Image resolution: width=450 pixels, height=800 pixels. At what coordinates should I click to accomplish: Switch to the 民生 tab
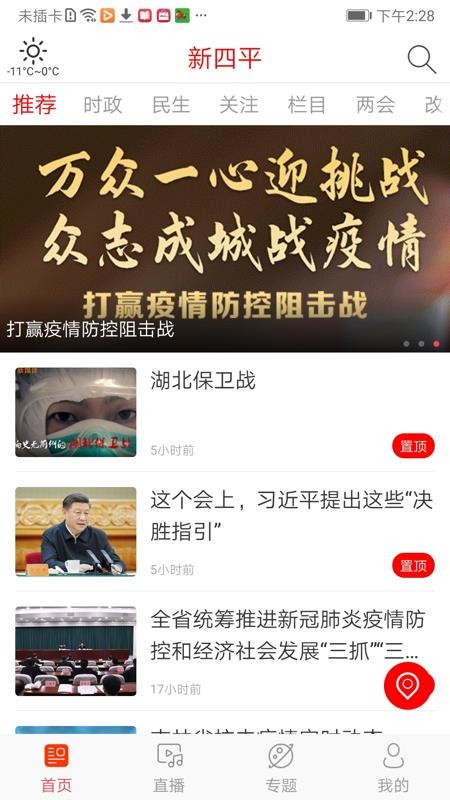[171, 105]
